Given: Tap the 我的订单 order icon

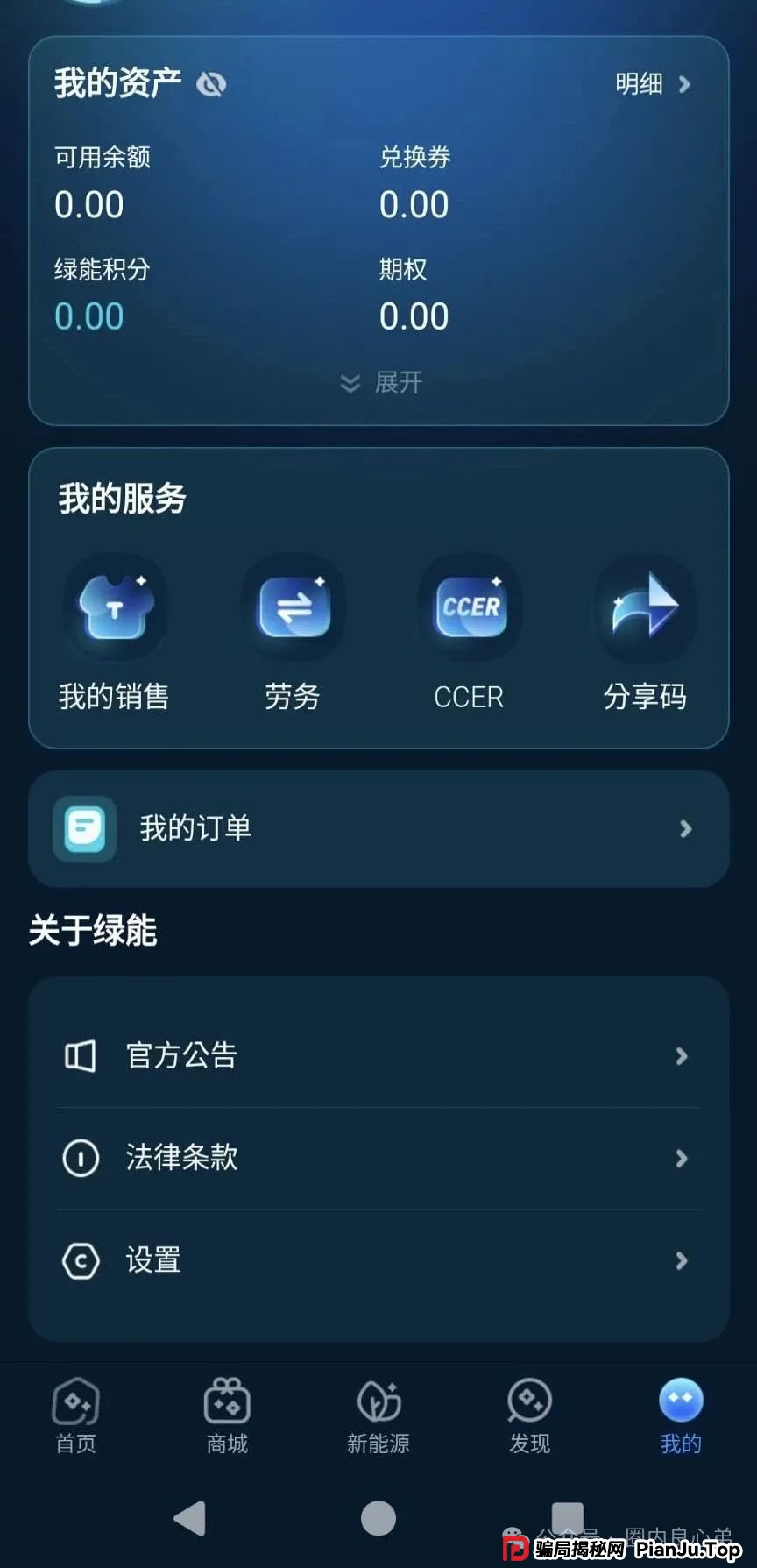Looking at the screenshot, I should point(83,828).
